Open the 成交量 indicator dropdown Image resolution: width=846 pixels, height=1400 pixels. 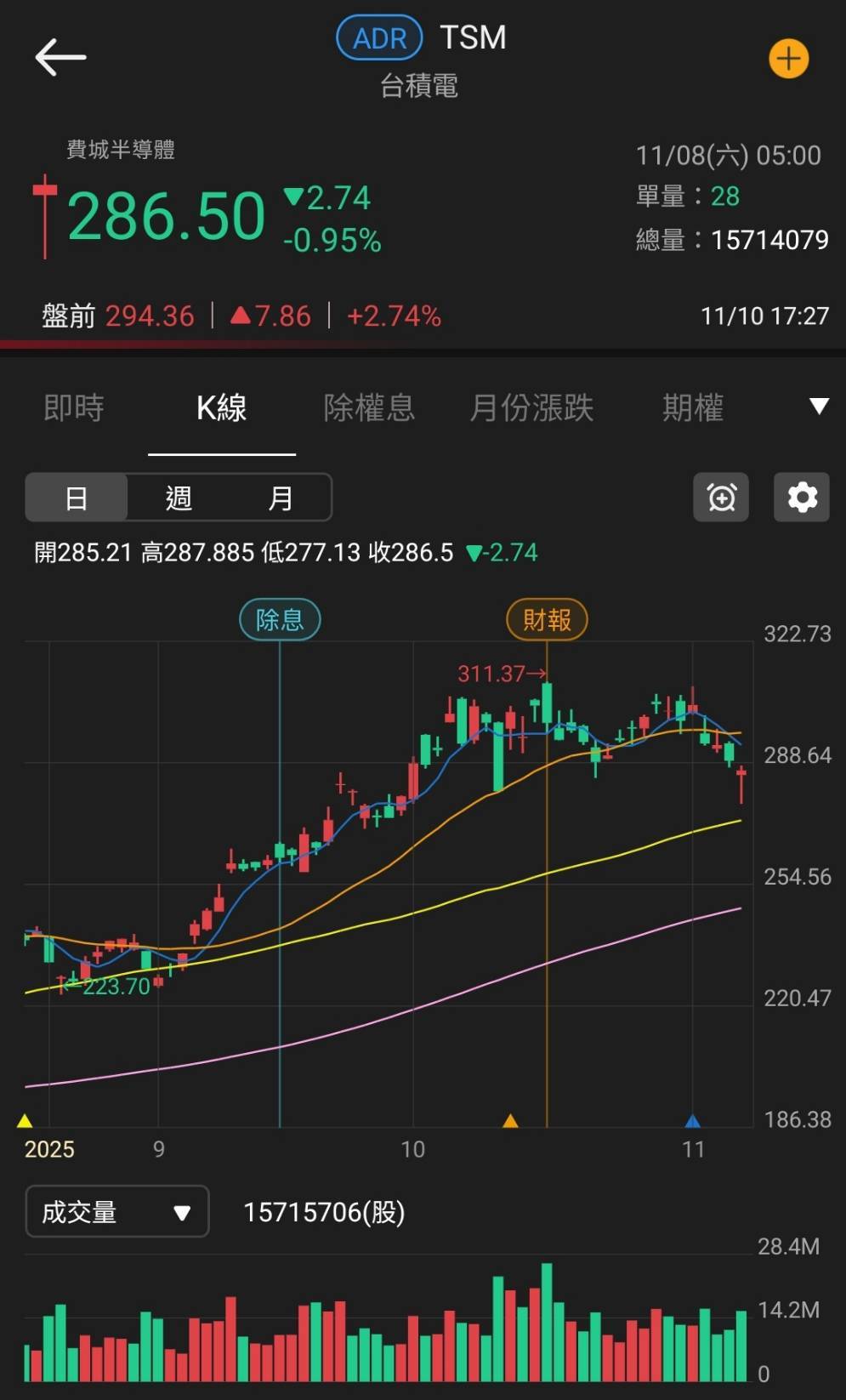tap(116, 1211)
